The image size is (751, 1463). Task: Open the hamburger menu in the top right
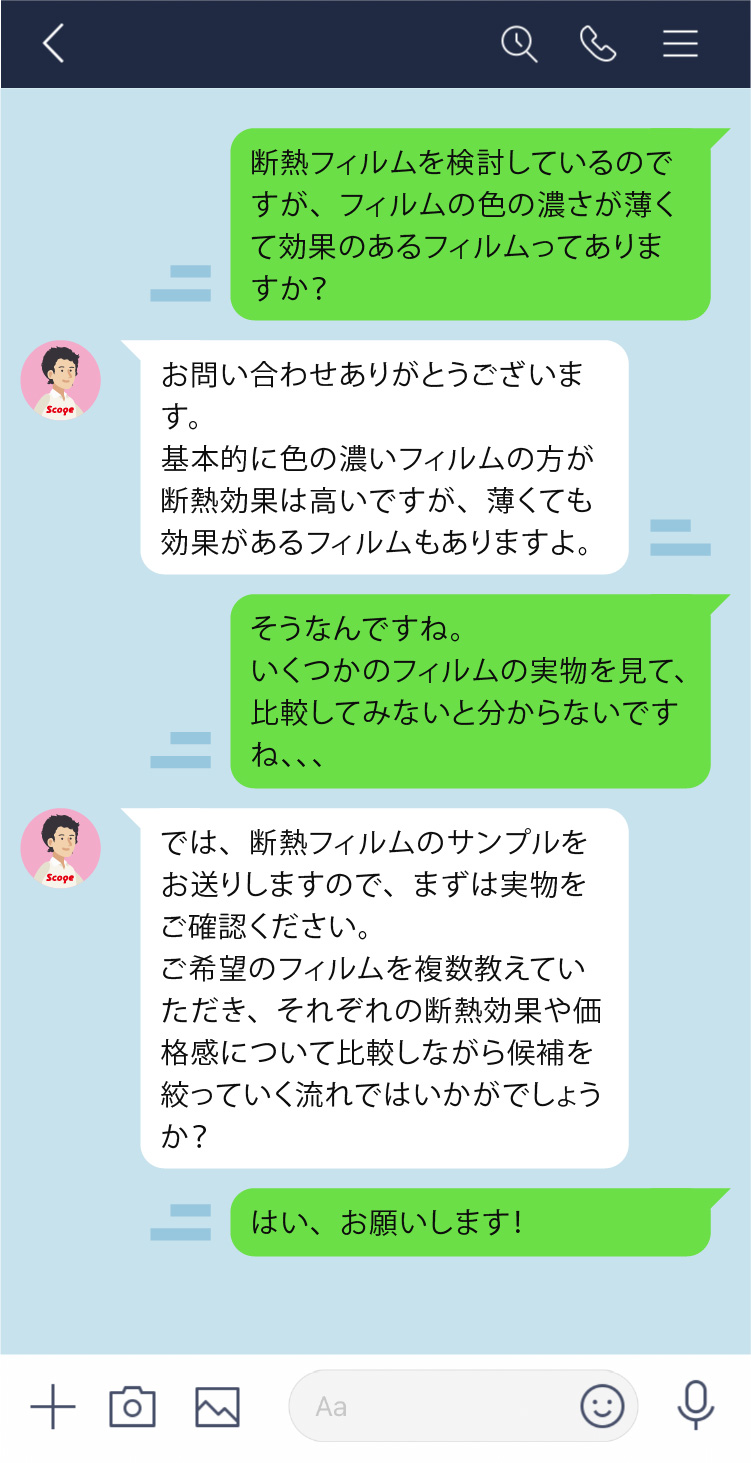(x=679, y=43)
